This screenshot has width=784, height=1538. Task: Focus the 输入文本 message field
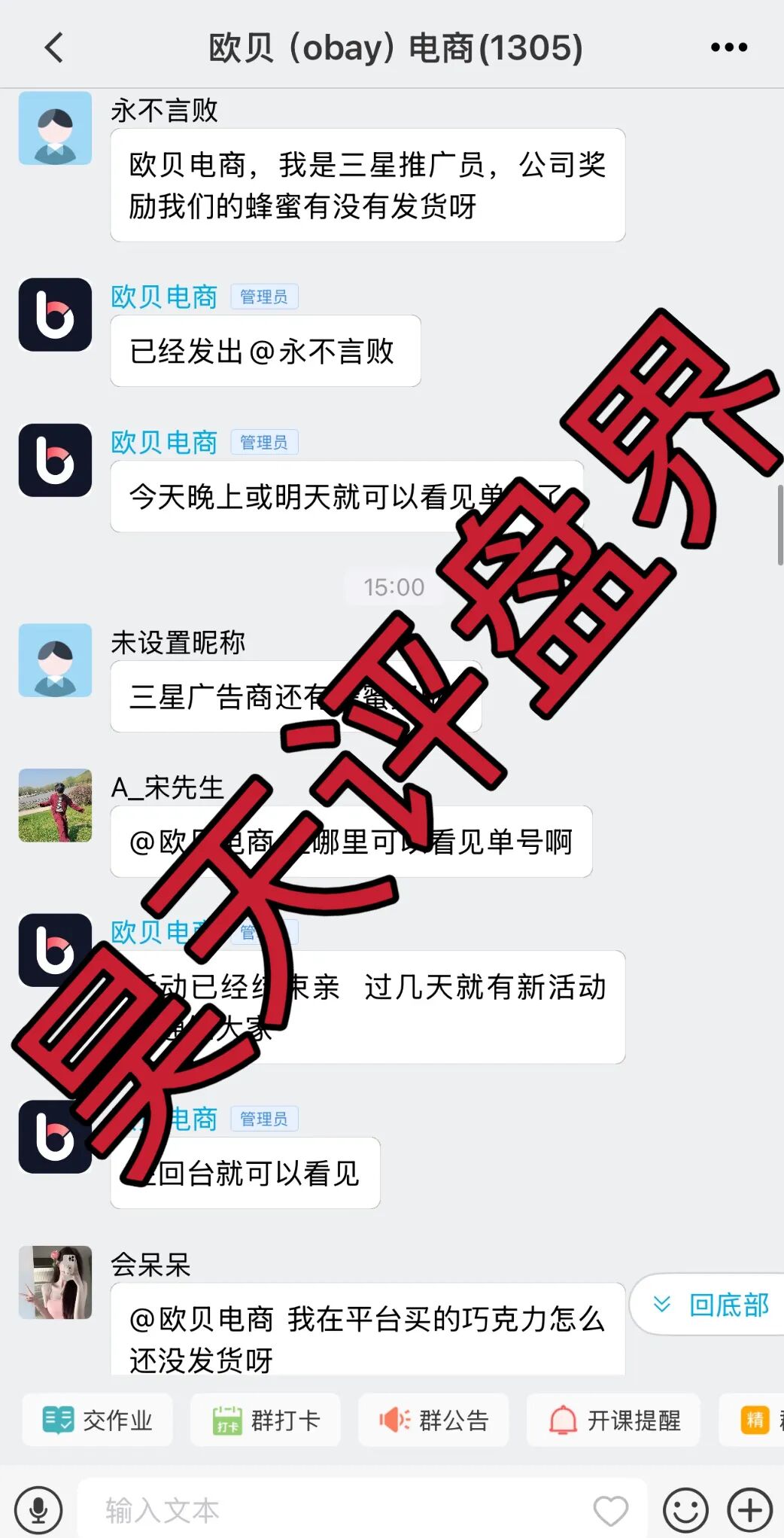(339, 1510)
